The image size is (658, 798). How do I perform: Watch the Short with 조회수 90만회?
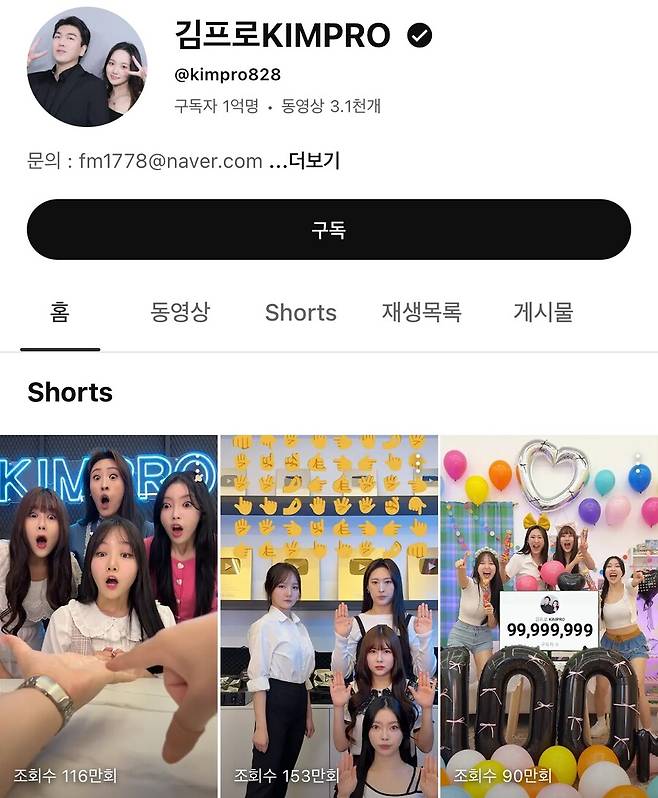[x=548, y=615]
